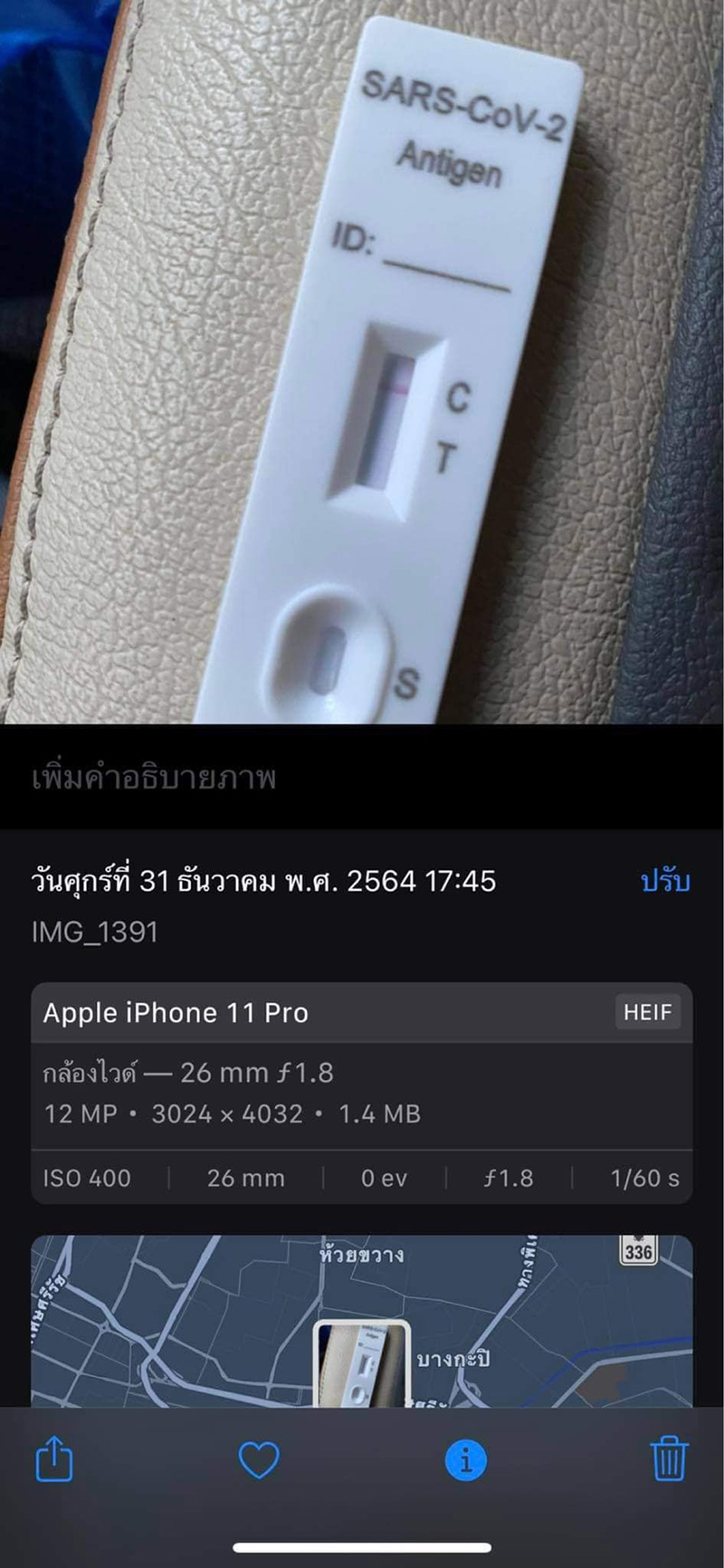This screenshot has height=1568, width=724.
Task: Toggle the photo info panel
Action: click(x=465, y=1459)
